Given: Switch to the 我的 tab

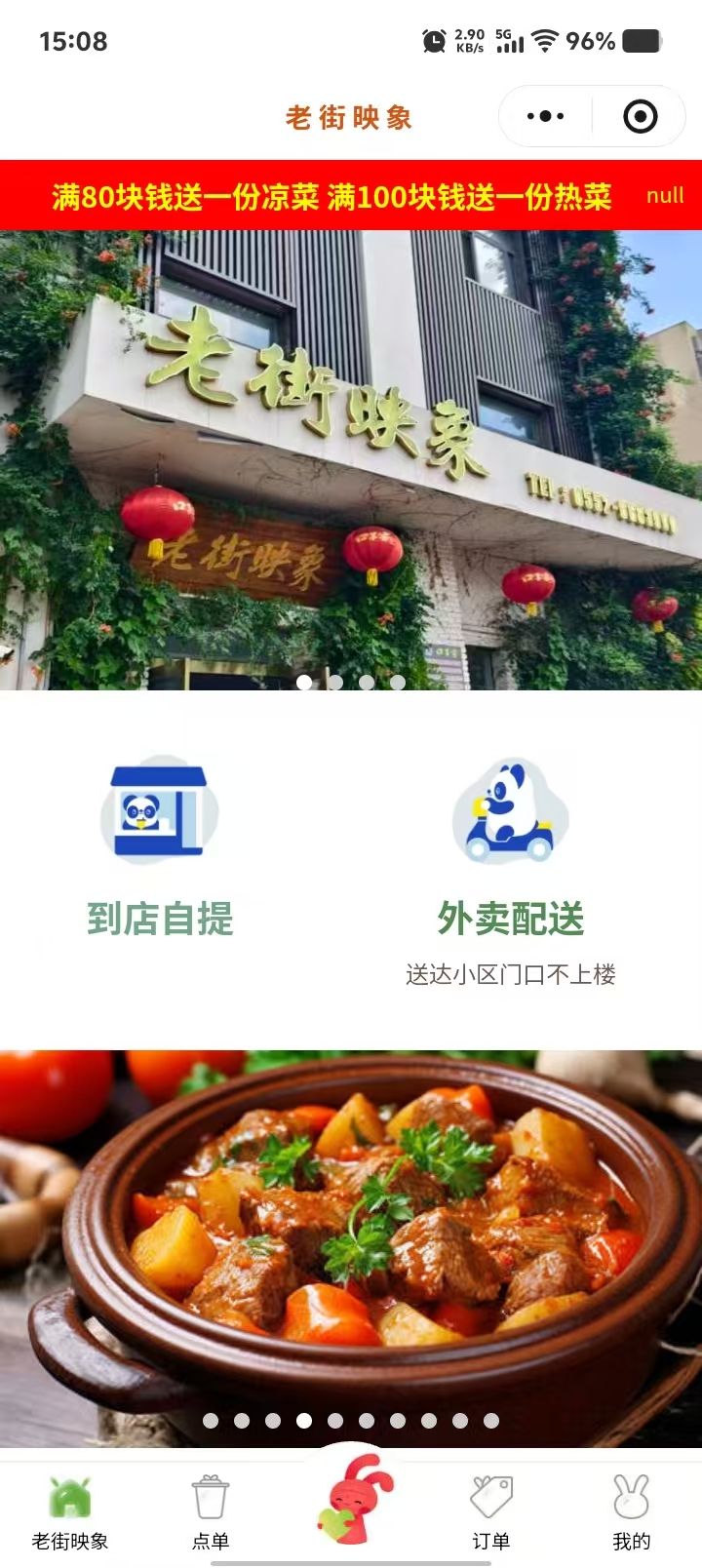Looking at the screenshot, I should point(631,1511).
